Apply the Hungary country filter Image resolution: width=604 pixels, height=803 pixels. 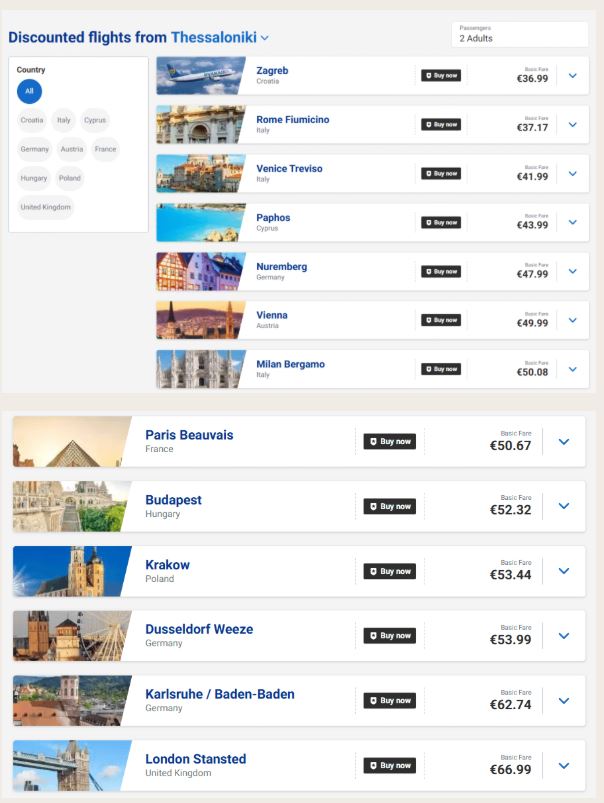(x=33, y=178)
